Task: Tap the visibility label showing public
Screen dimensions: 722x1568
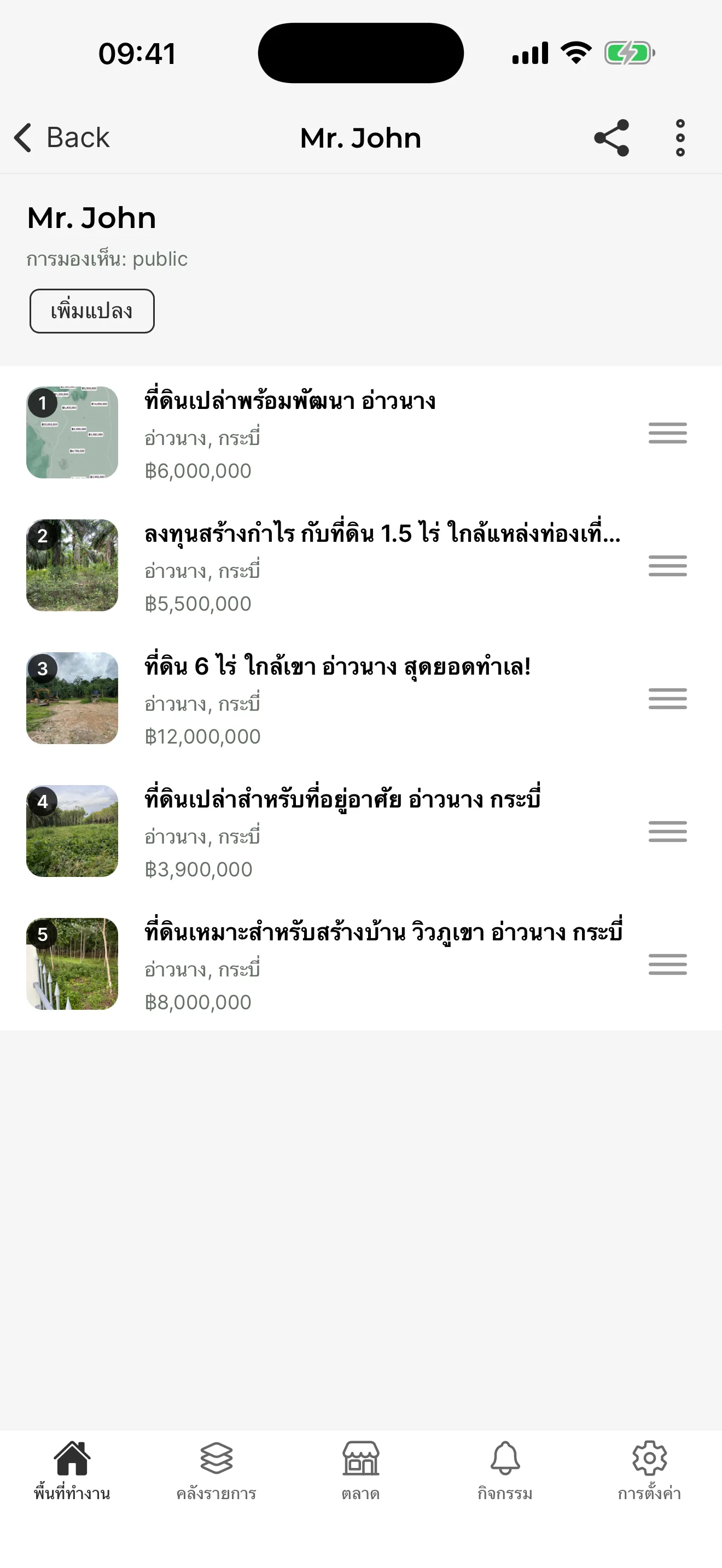Action: coord(108,259)
